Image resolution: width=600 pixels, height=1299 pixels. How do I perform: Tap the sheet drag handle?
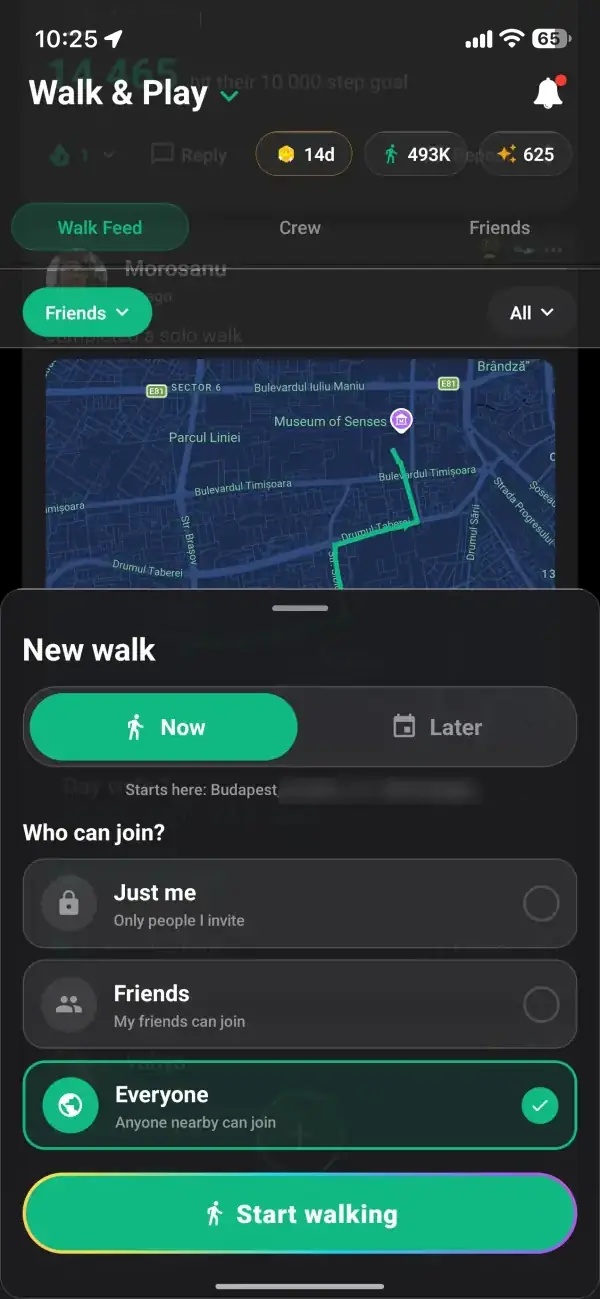tap(300, 608)
